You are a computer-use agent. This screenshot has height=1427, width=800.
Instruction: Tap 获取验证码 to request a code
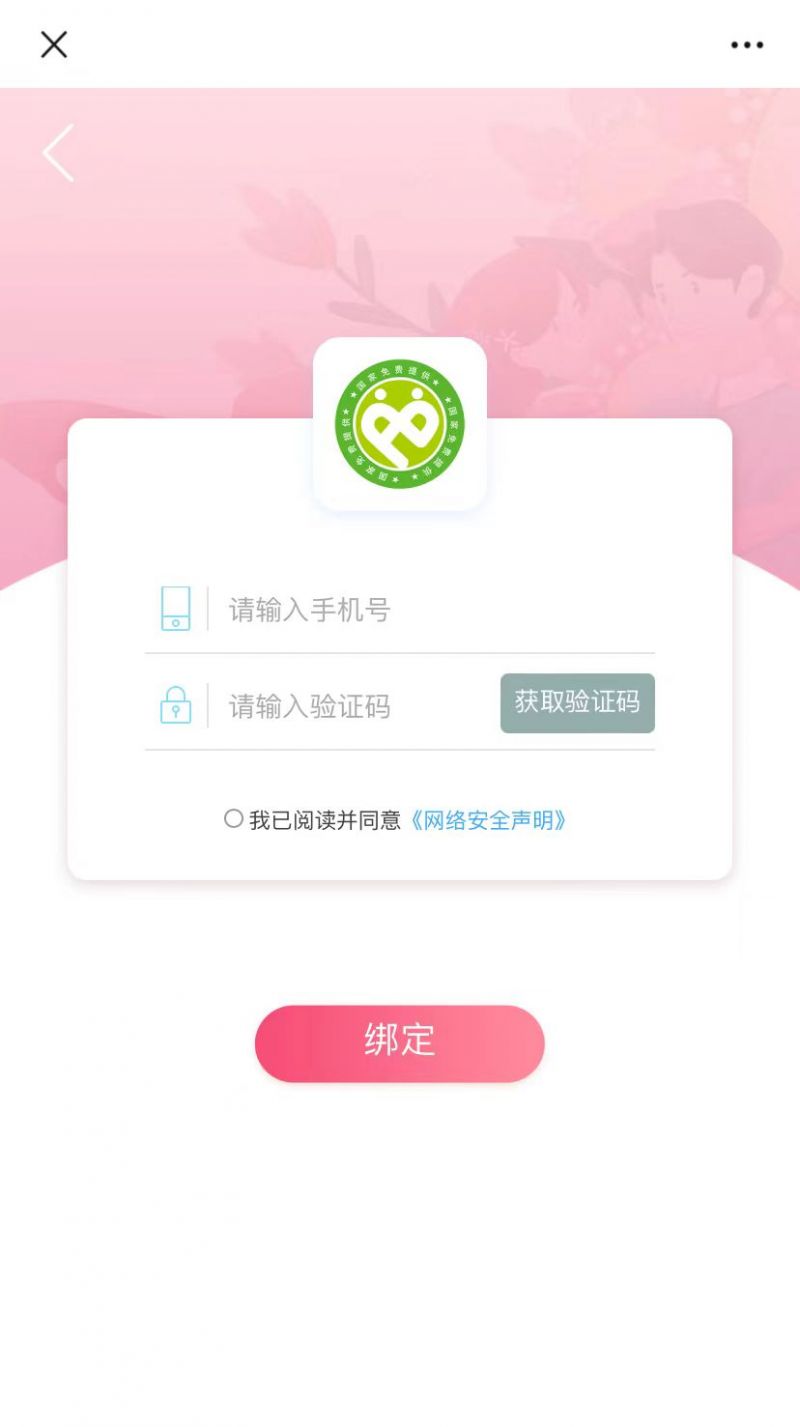tap(577, 703)
